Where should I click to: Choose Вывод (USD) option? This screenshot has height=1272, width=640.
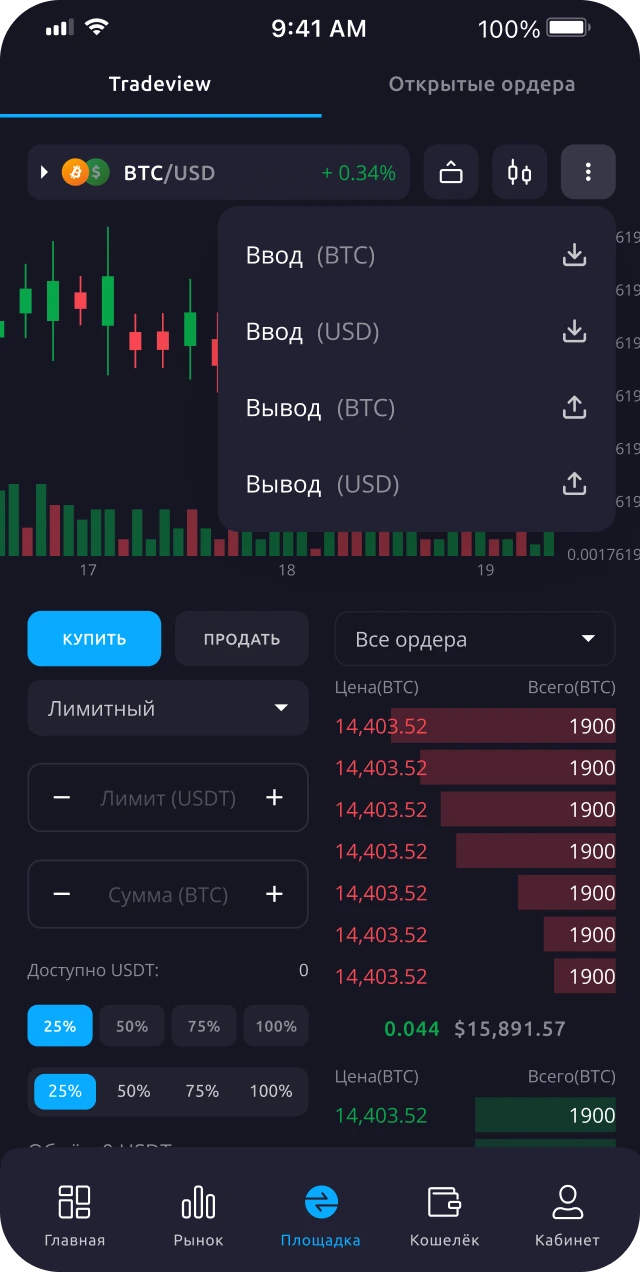click(416, 484)
